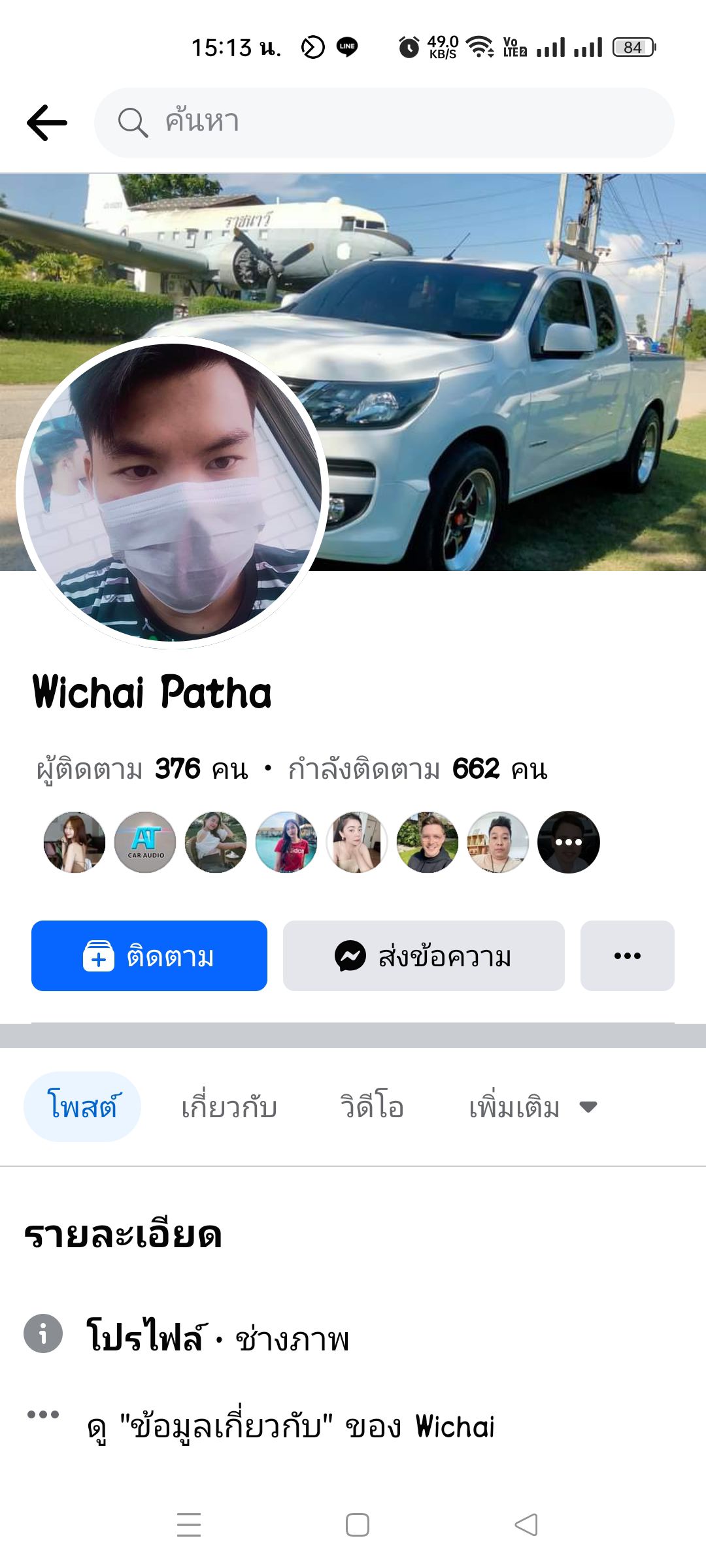Tap the back arrow at top
This screenshot has width=706, height=1568.
tap(47, 123)
